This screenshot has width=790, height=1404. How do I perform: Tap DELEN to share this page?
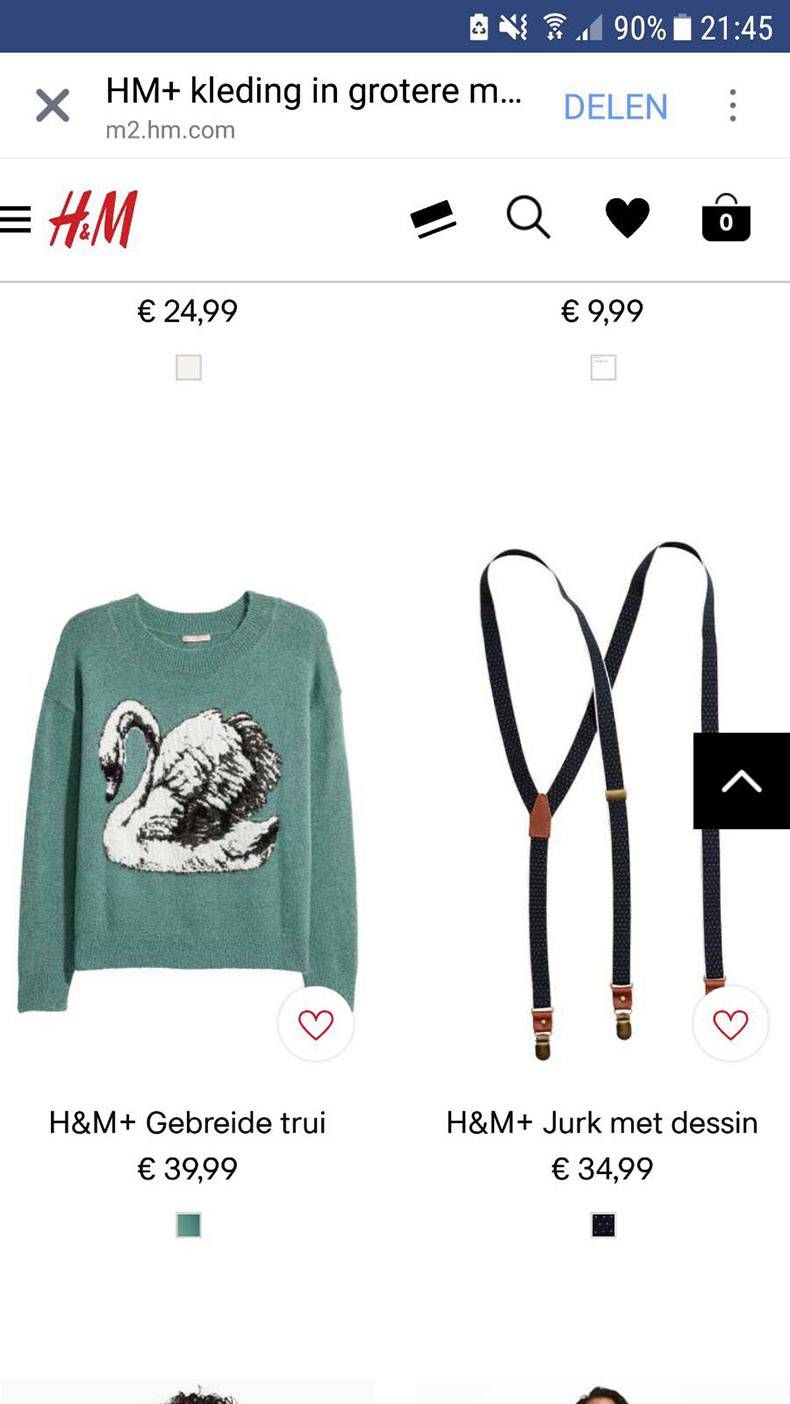point(615,107)
